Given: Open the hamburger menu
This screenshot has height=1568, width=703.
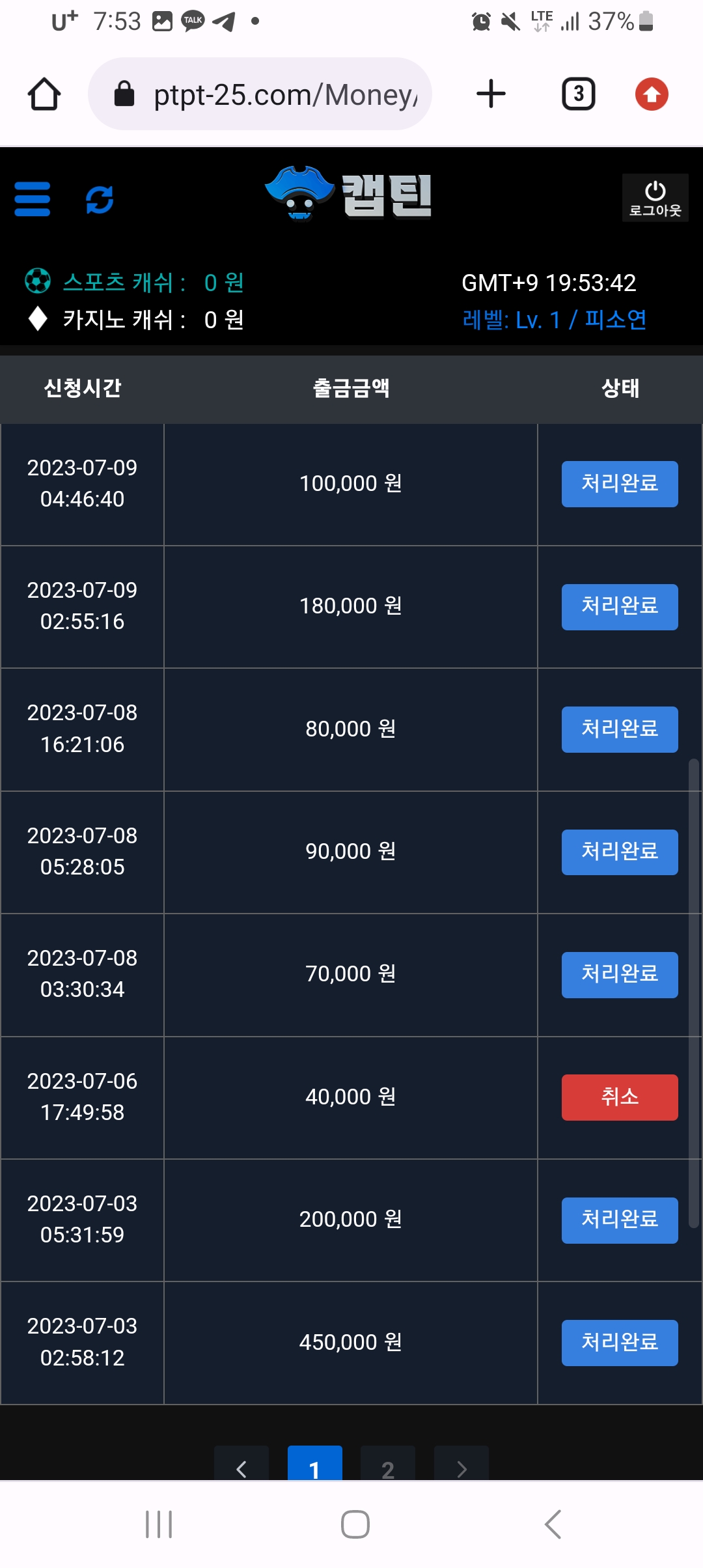Looking at the screenshot, I should [x=32, y=199].
